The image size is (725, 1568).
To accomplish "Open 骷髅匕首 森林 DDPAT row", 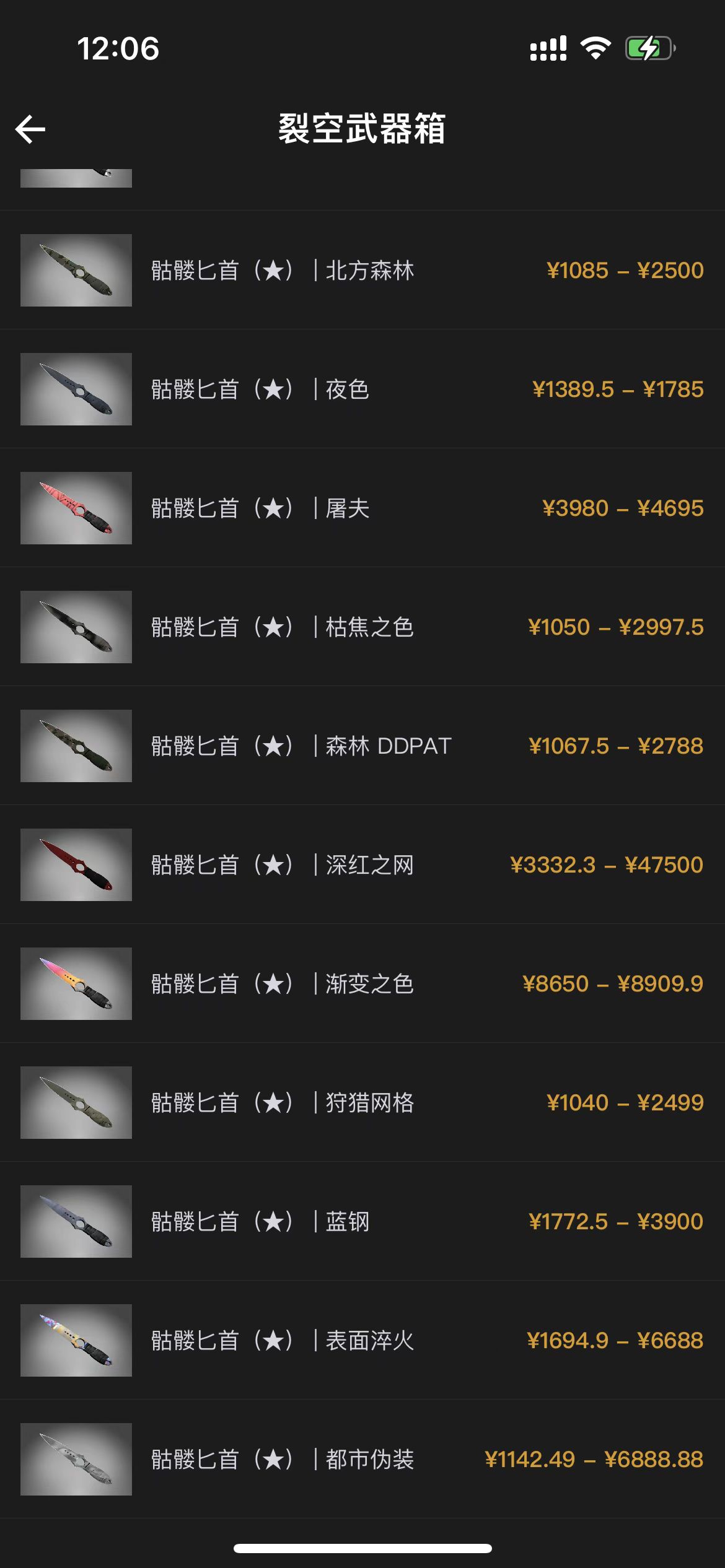I will 362,746.
